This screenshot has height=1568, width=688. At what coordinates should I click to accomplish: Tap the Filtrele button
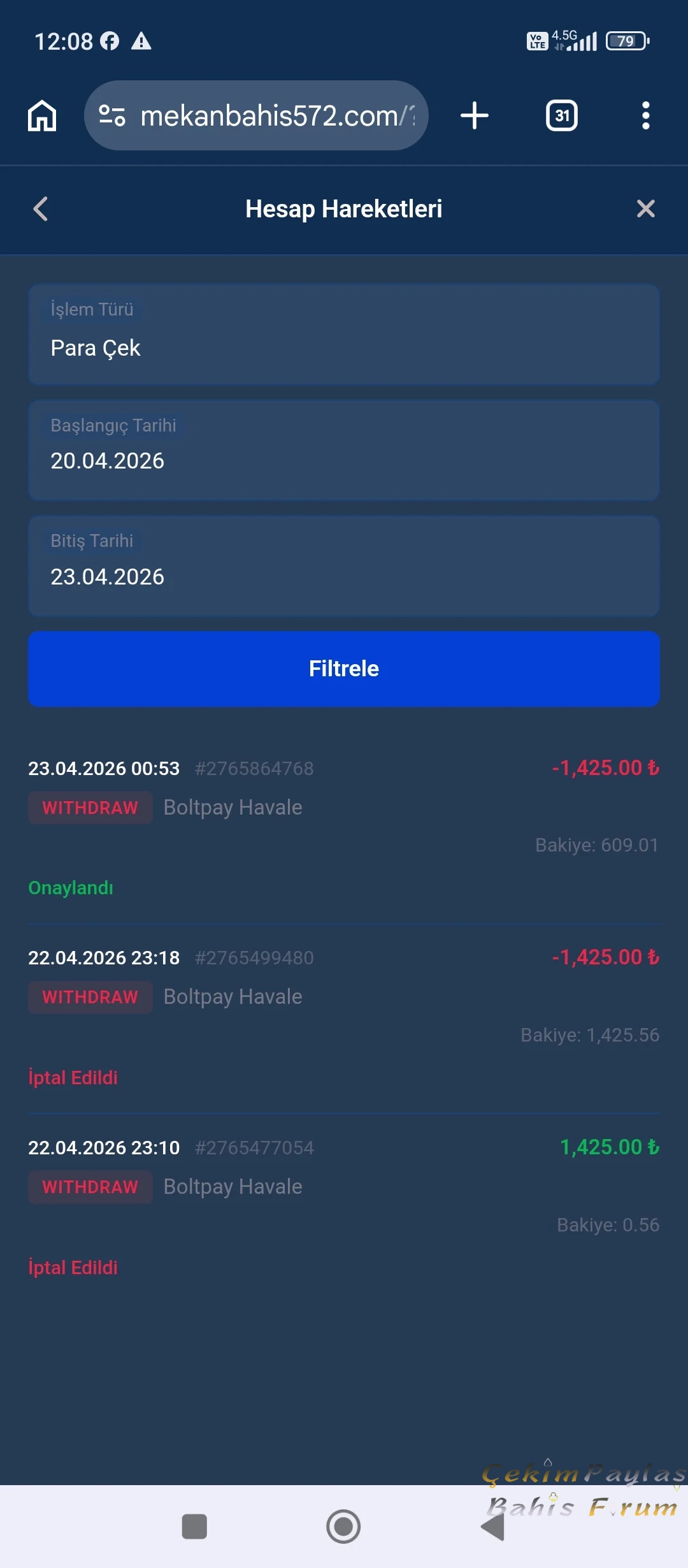pyautogui.click(x=344, y=669)
